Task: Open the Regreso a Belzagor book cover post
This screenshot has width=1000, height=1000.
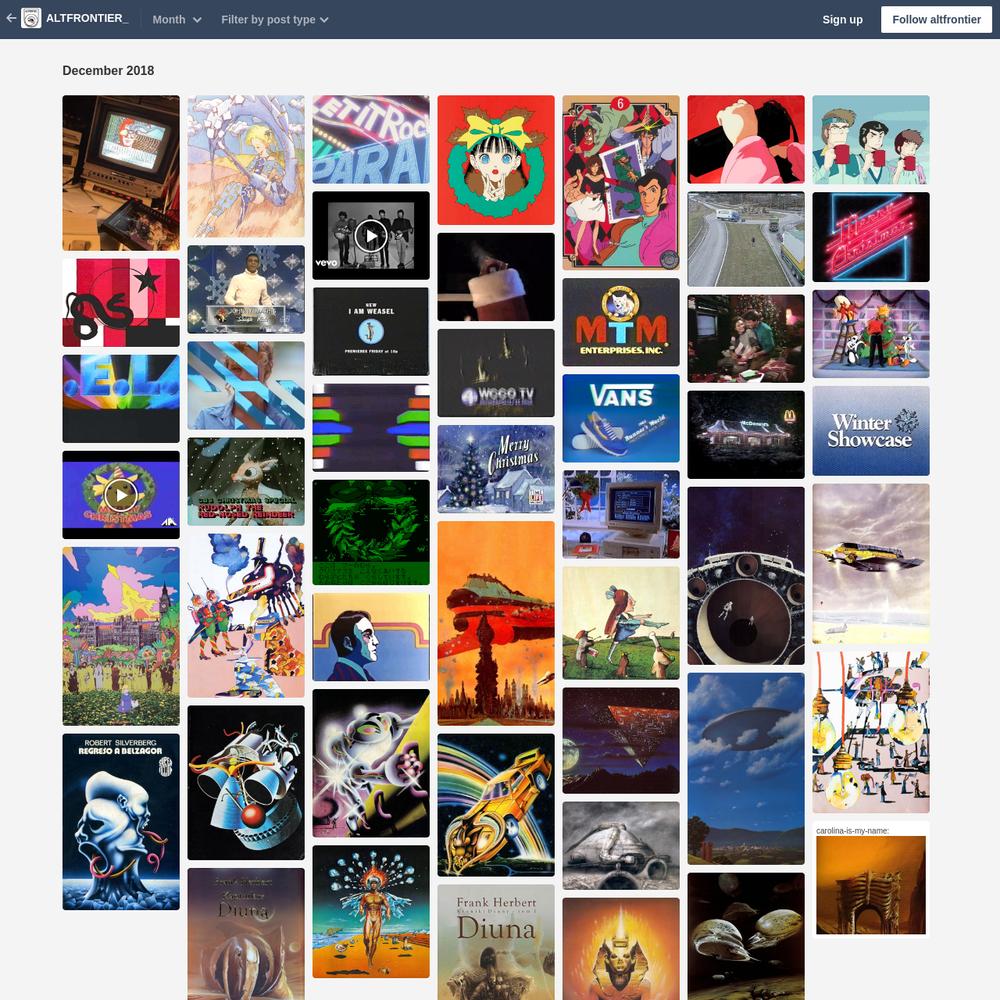Action: [x=121, y=821]
